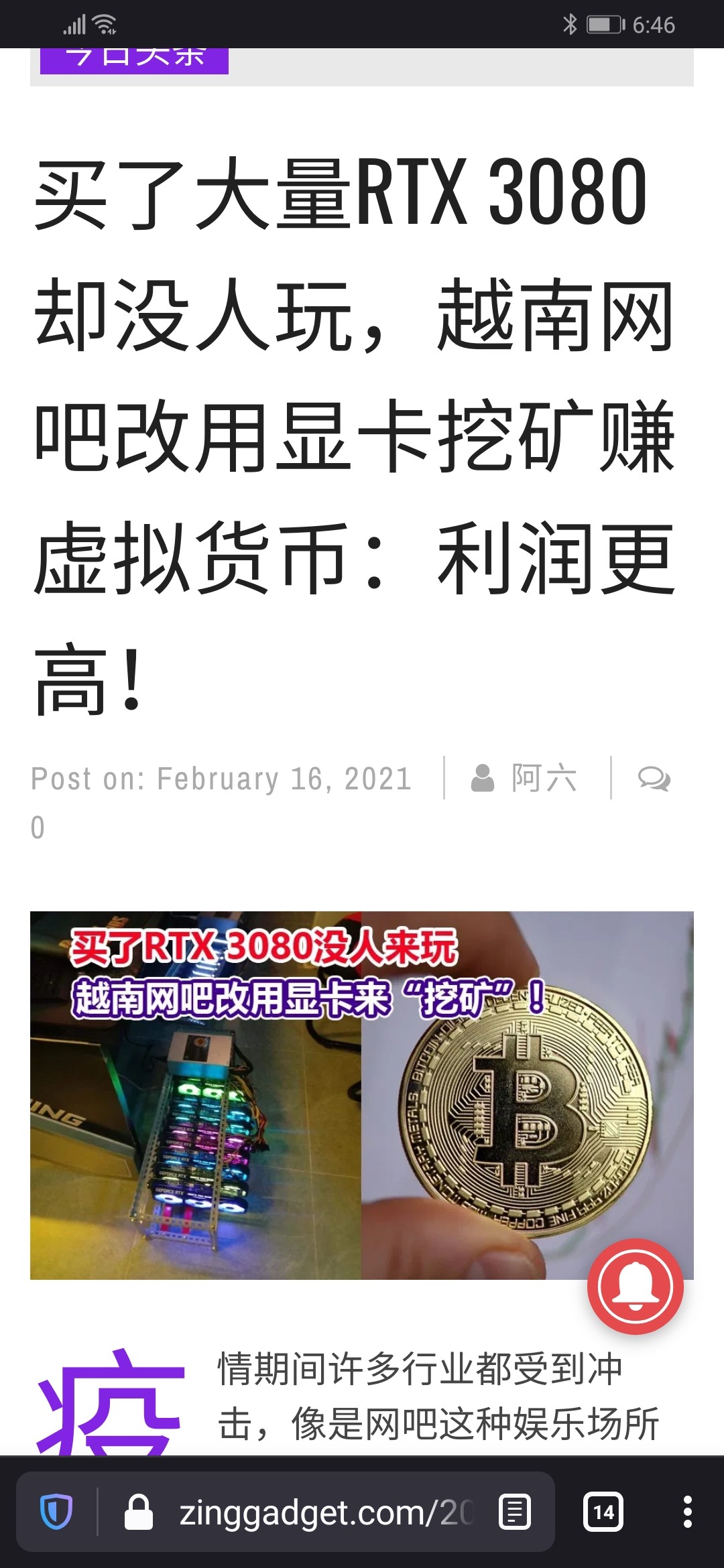The width and height of the screenshot is (724, 1568).
Task: Open the browser shield privacy icon
Action: tap(56, 1512)
